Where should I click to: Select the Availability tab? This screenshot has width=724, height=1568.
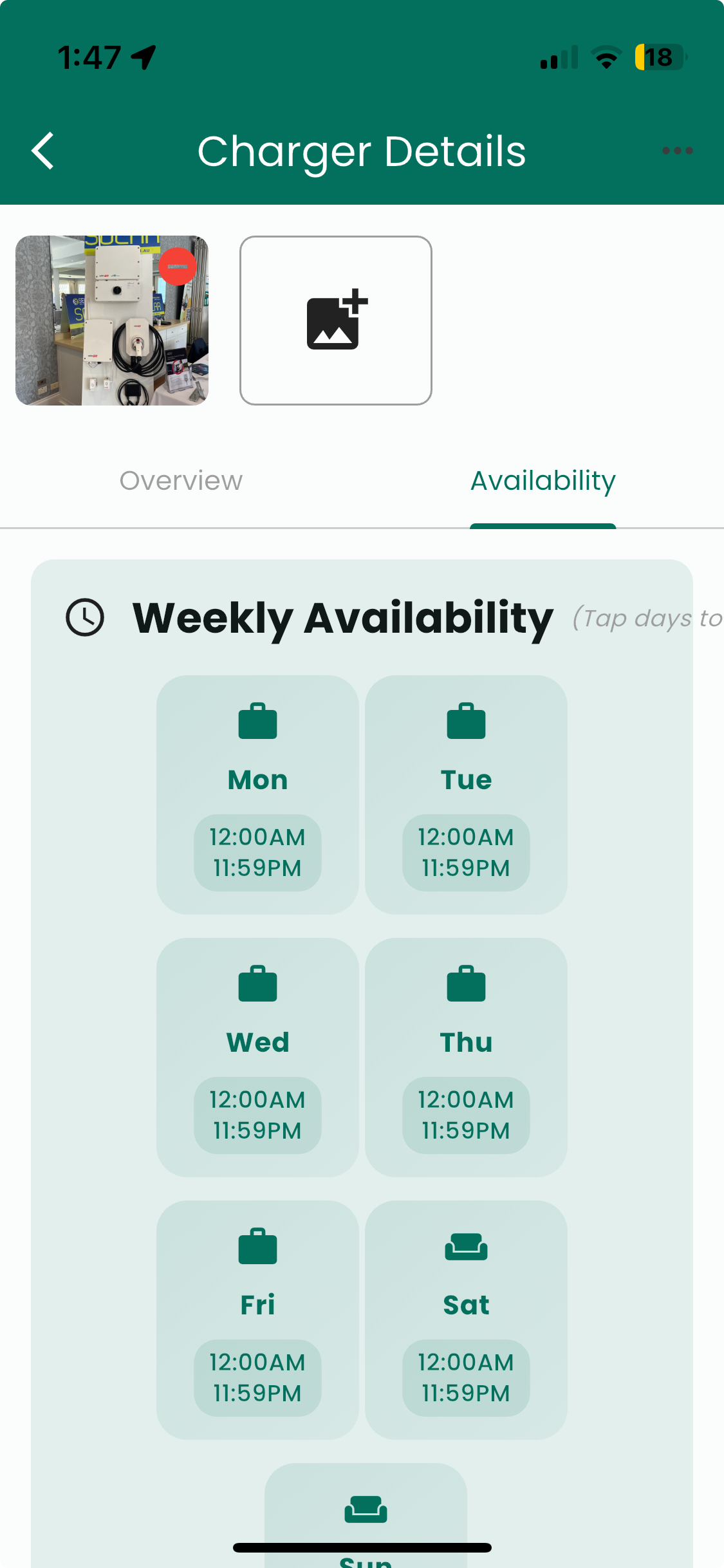tap(543, 481)
